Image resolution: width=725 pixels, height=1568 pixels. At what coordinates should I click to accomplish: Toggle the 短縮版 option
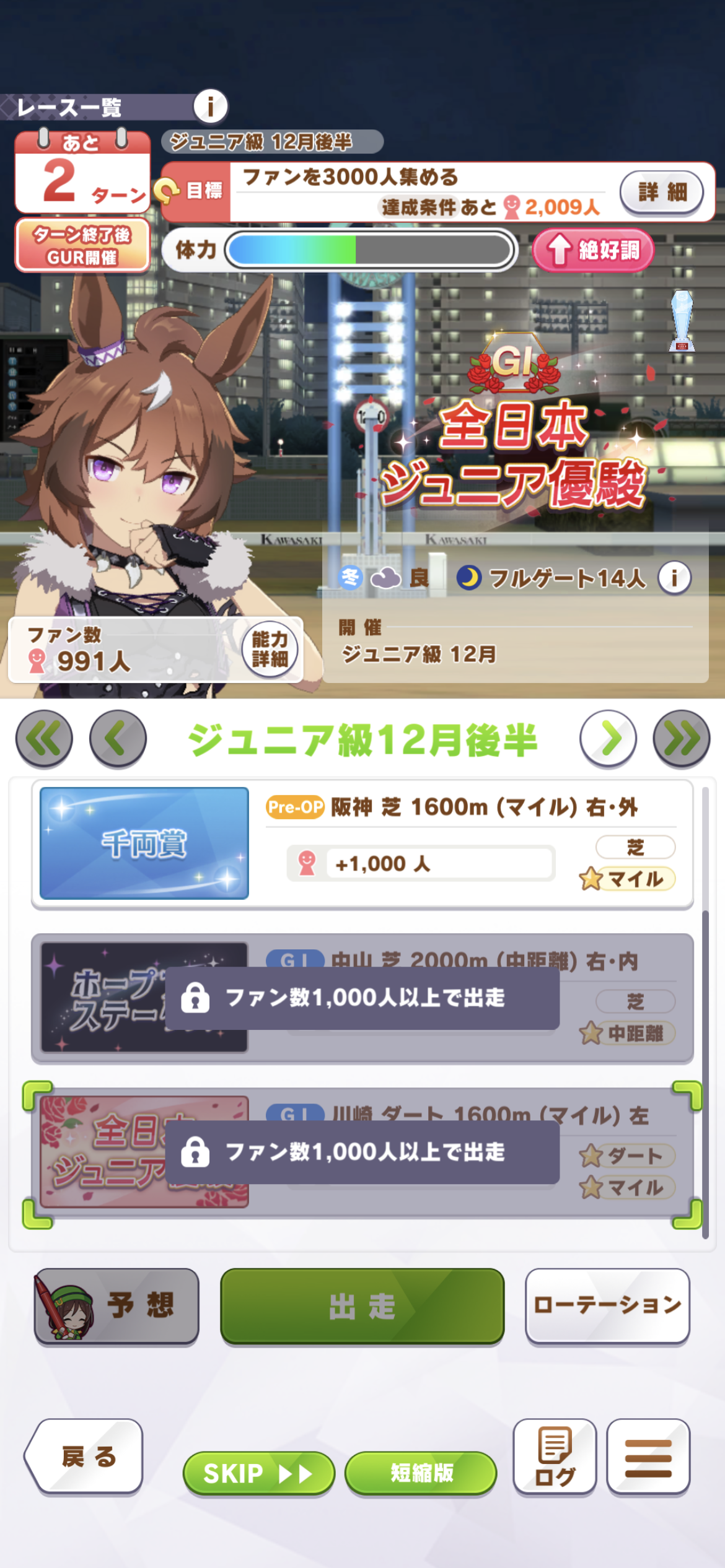[x=421, y=1473]
